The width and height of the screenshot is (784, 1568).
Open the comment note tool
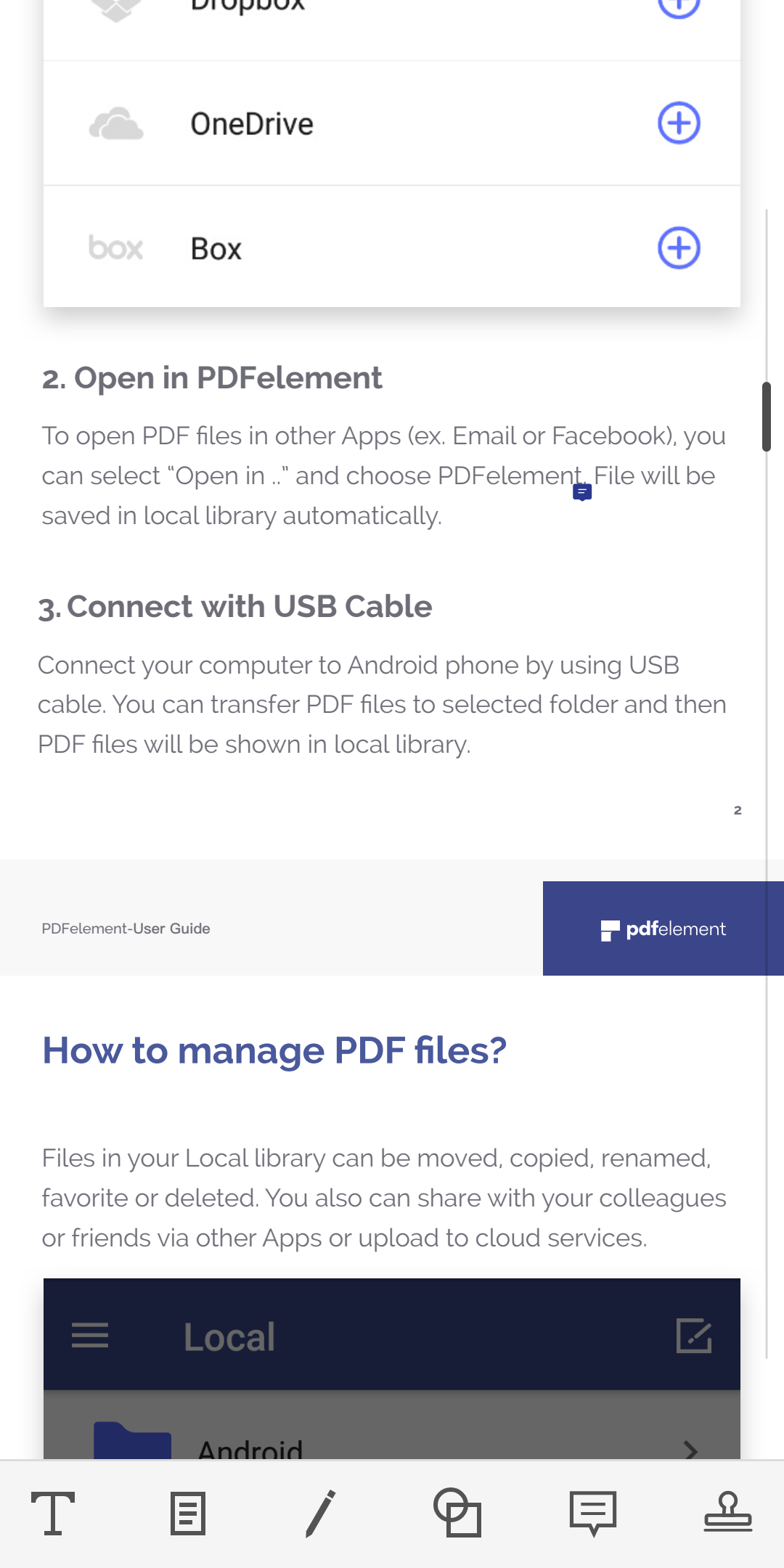593,1514
